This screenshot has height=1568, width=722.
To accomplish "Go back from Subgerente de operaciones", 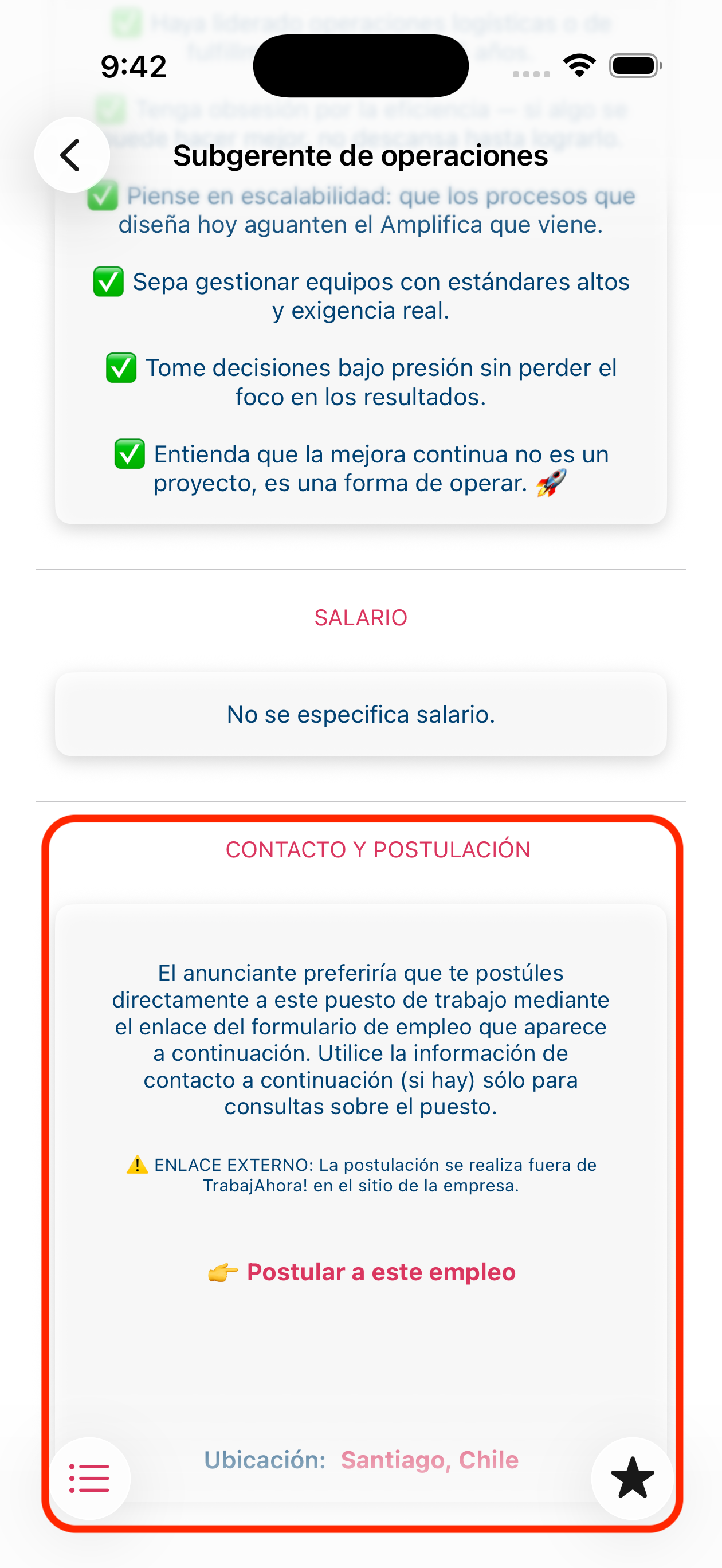I will (x=72, y=155).
